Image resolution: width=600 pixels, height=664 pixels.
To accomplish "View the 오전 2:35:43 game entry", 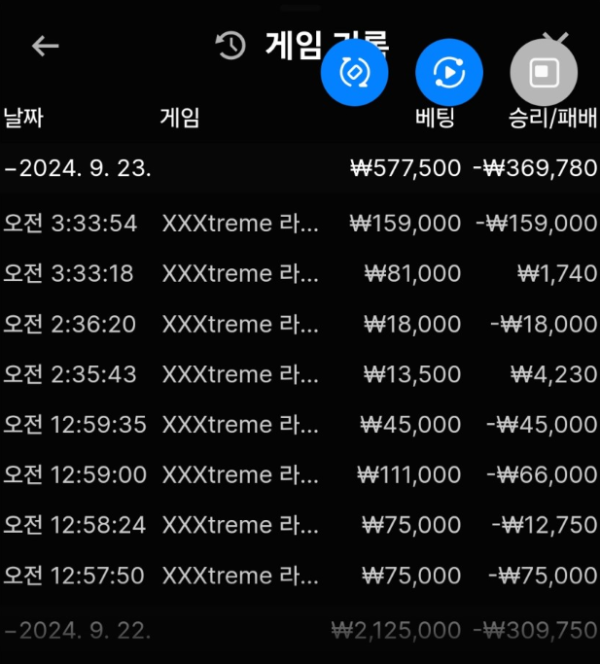I will (x=300, y=374).
